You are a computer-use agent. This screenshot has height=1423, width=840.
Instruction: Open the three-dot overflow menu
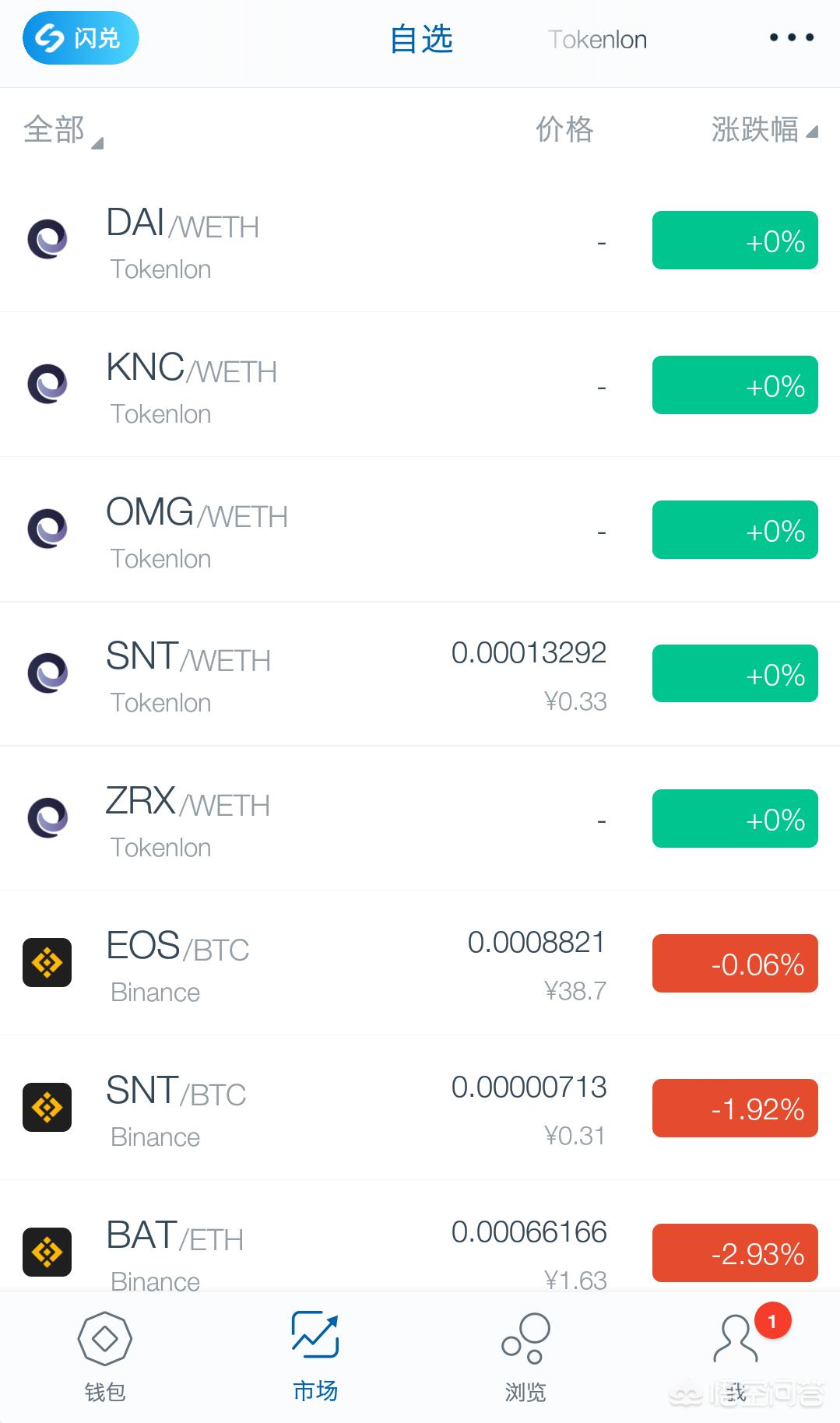[x=791, y=37]
